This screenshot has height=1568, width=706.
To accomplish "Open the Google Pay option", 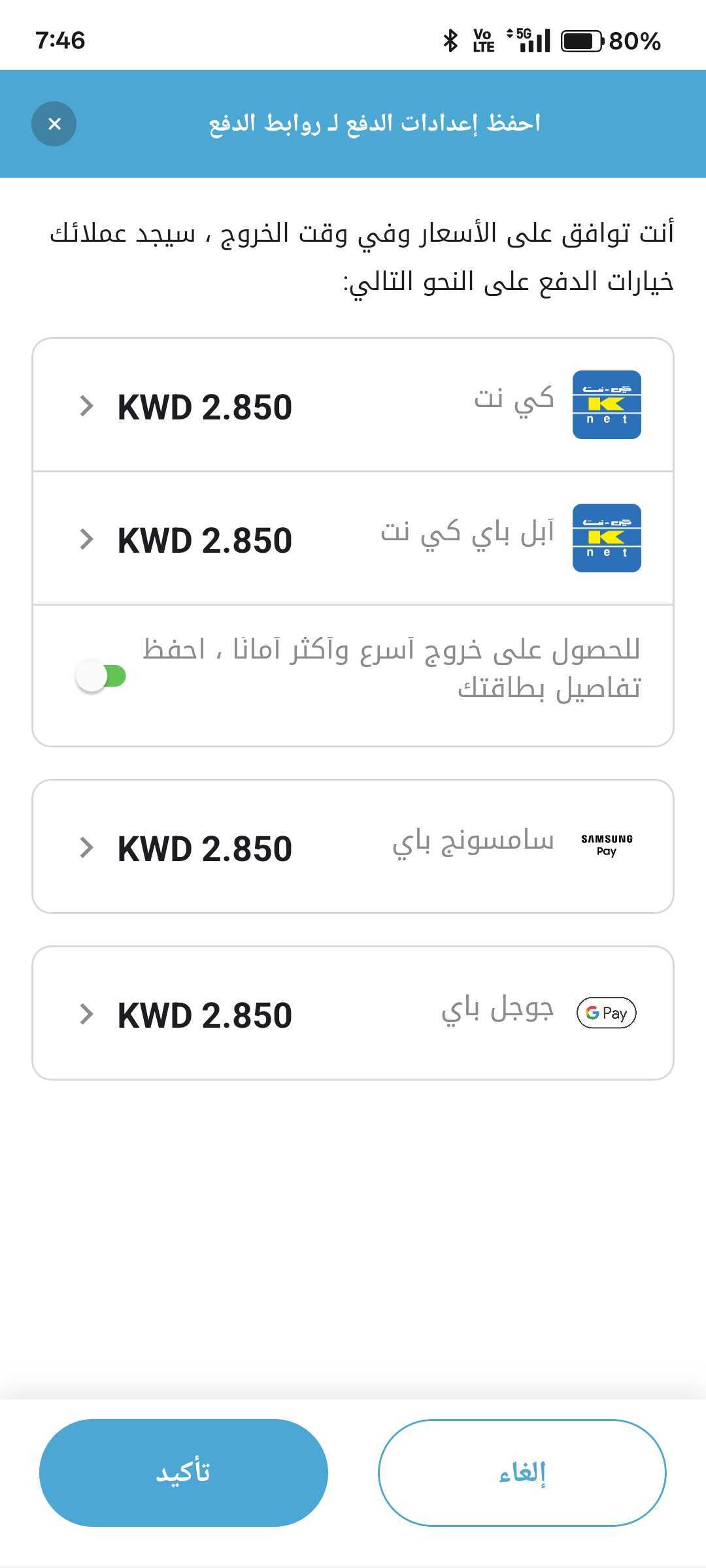I will (353, 1013).
